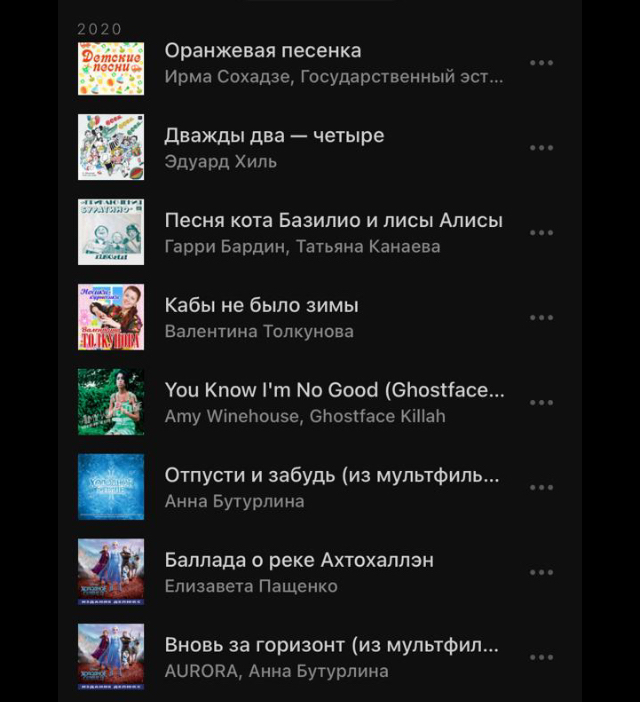Viewport: 640px width, 702px height.
Task: Play Песня кота Базилио и лисы Алисы
Action: 332,221
